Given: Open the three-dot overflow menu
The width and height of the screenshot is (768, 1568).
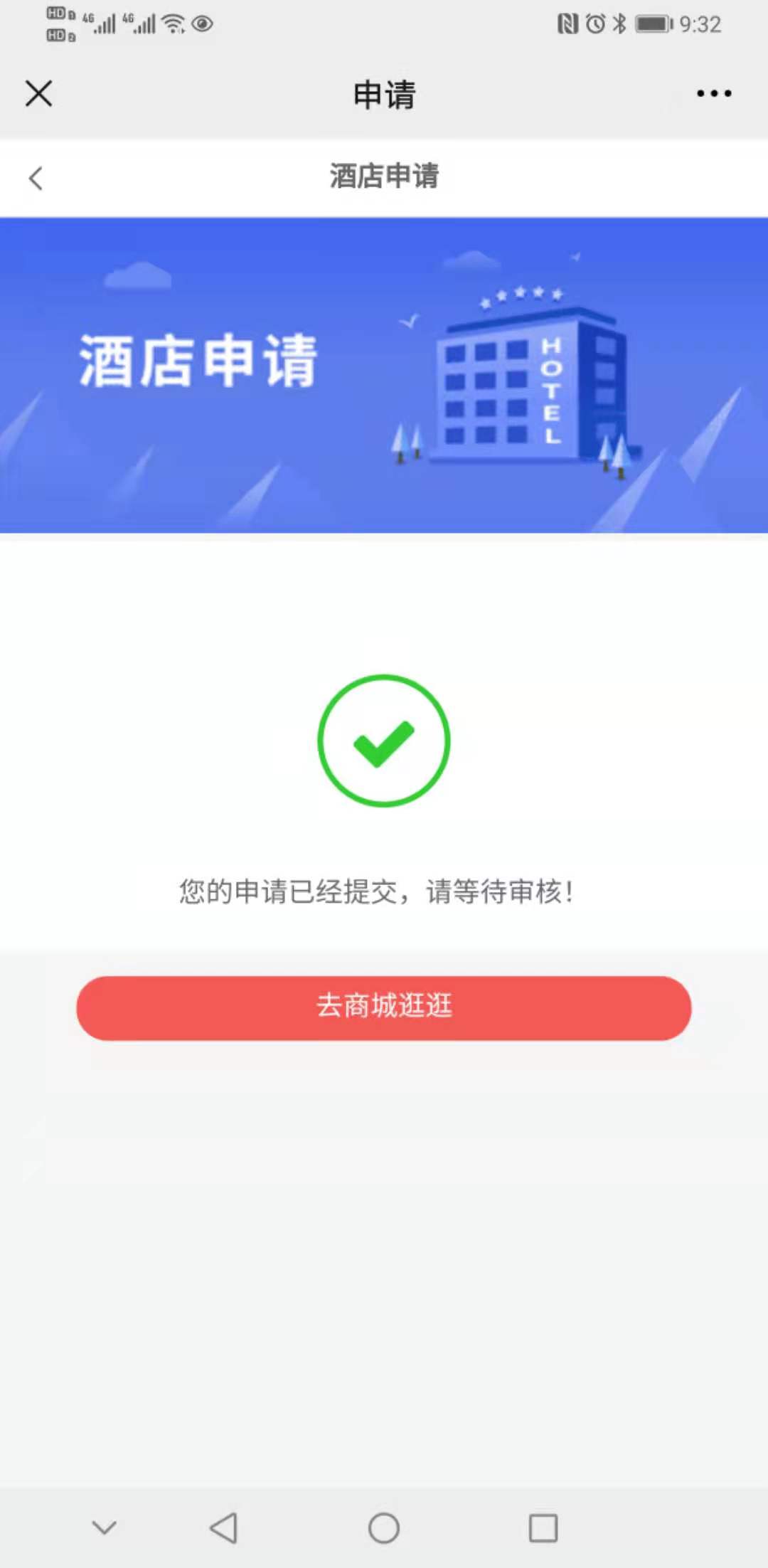Looking at the screenshot, I should coord(714,93).
